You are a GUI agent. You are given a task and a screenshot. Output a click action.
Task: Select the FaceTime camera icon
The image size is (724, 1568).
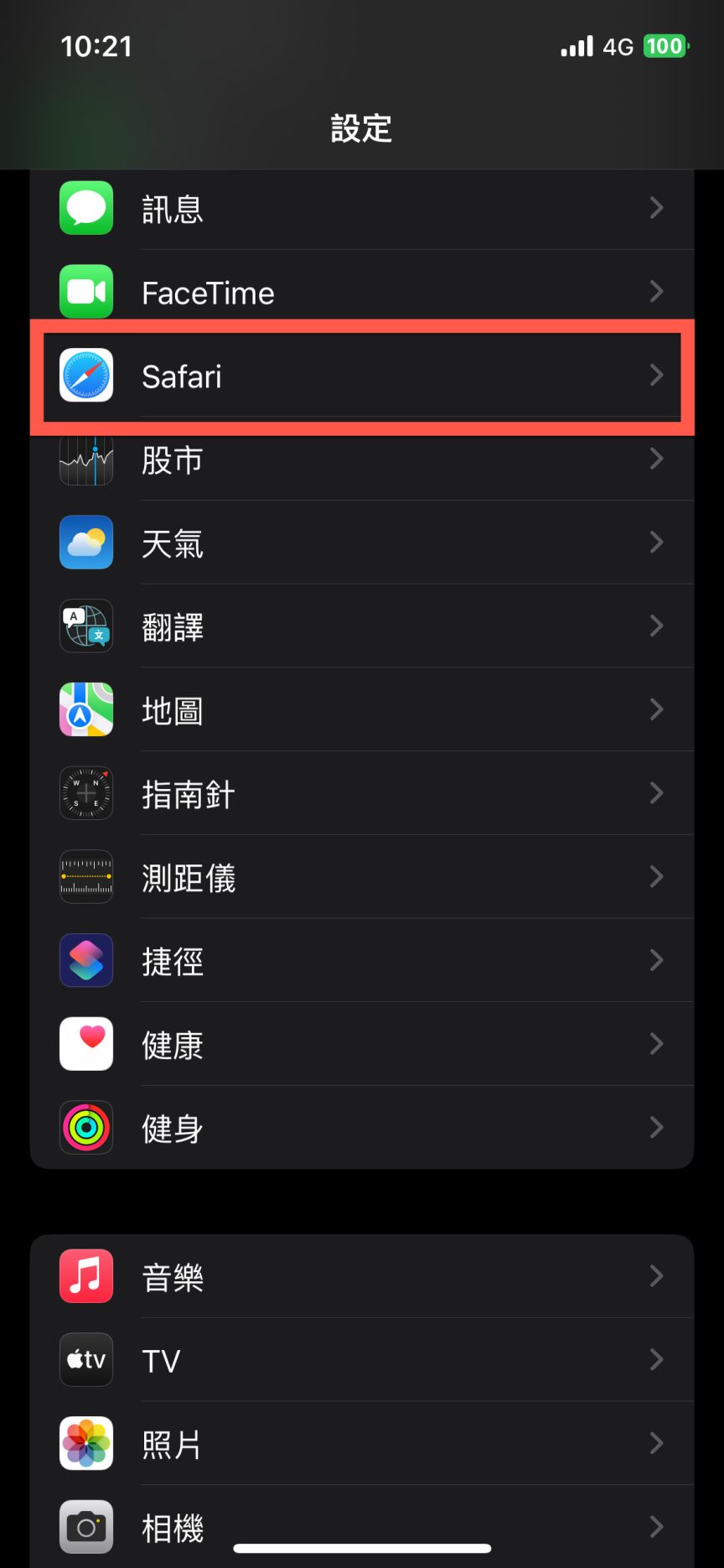tap(85, 292)
